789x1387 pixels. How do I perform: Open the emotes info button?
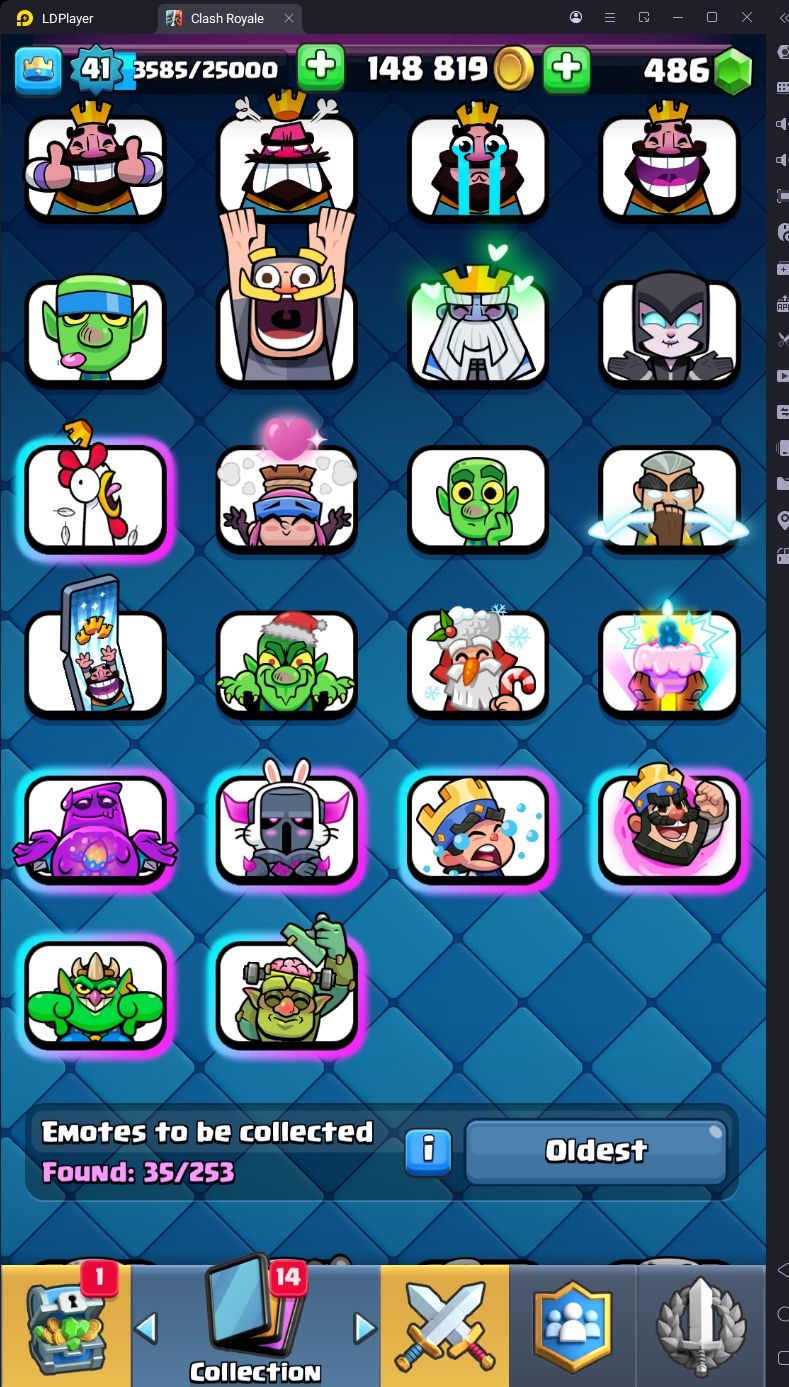pyautogui.click(x=428, y=1151)
